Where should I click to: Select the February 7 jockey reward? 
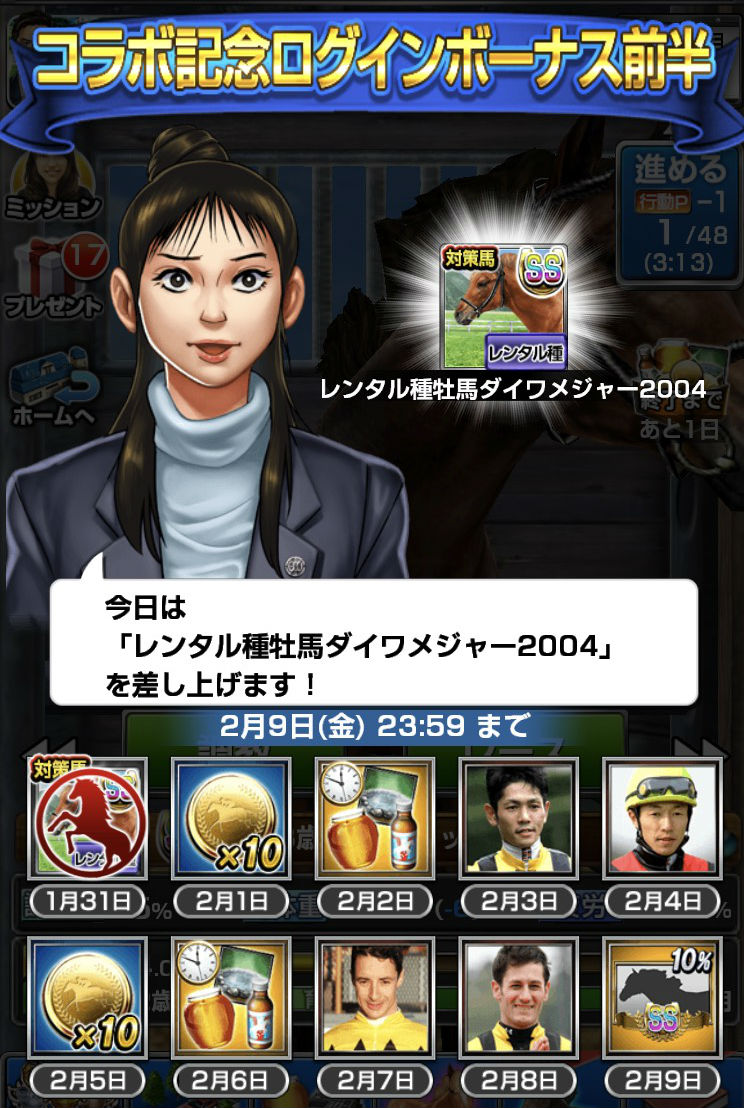[374, 997]
